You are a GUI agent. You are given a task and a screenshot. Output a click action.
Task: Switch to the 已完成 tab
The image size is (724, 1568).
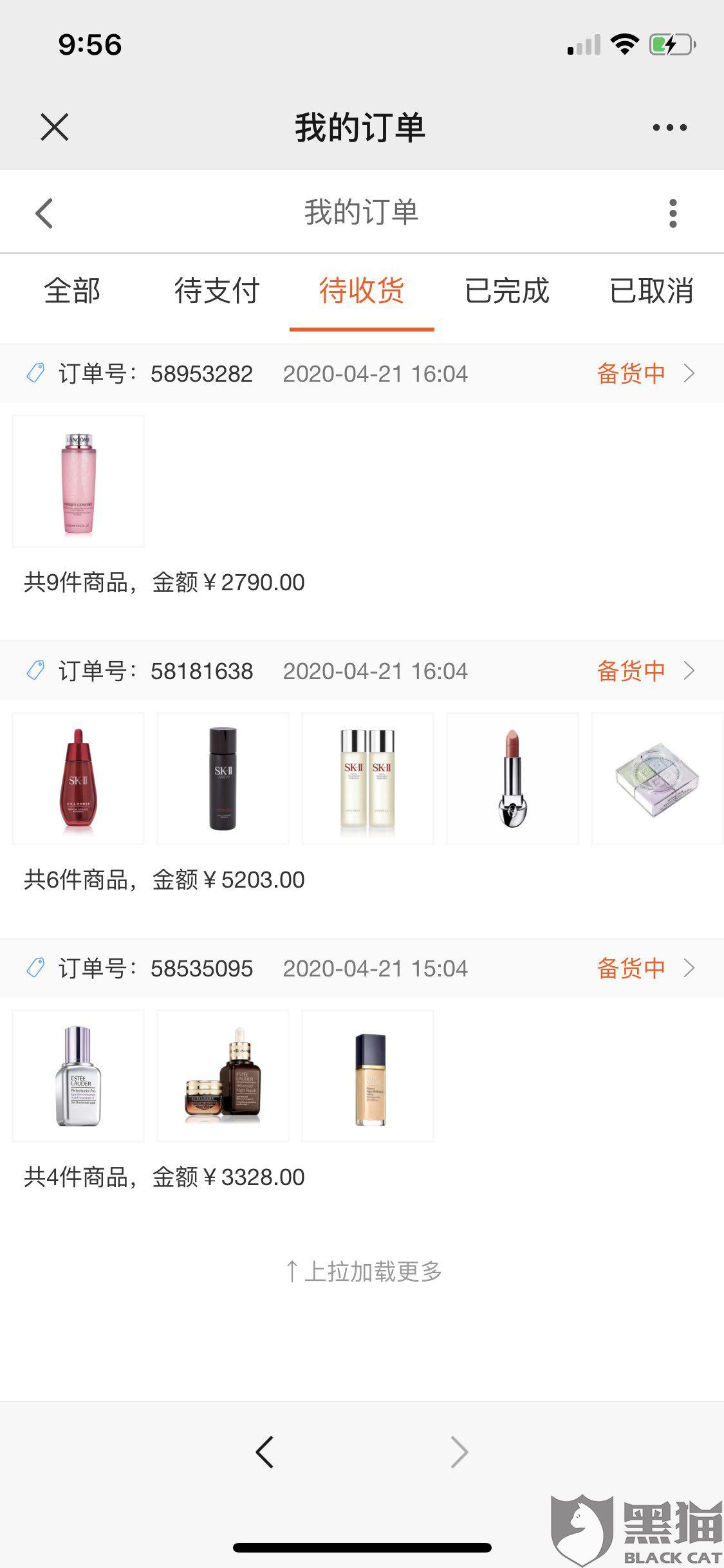(506, 291)
